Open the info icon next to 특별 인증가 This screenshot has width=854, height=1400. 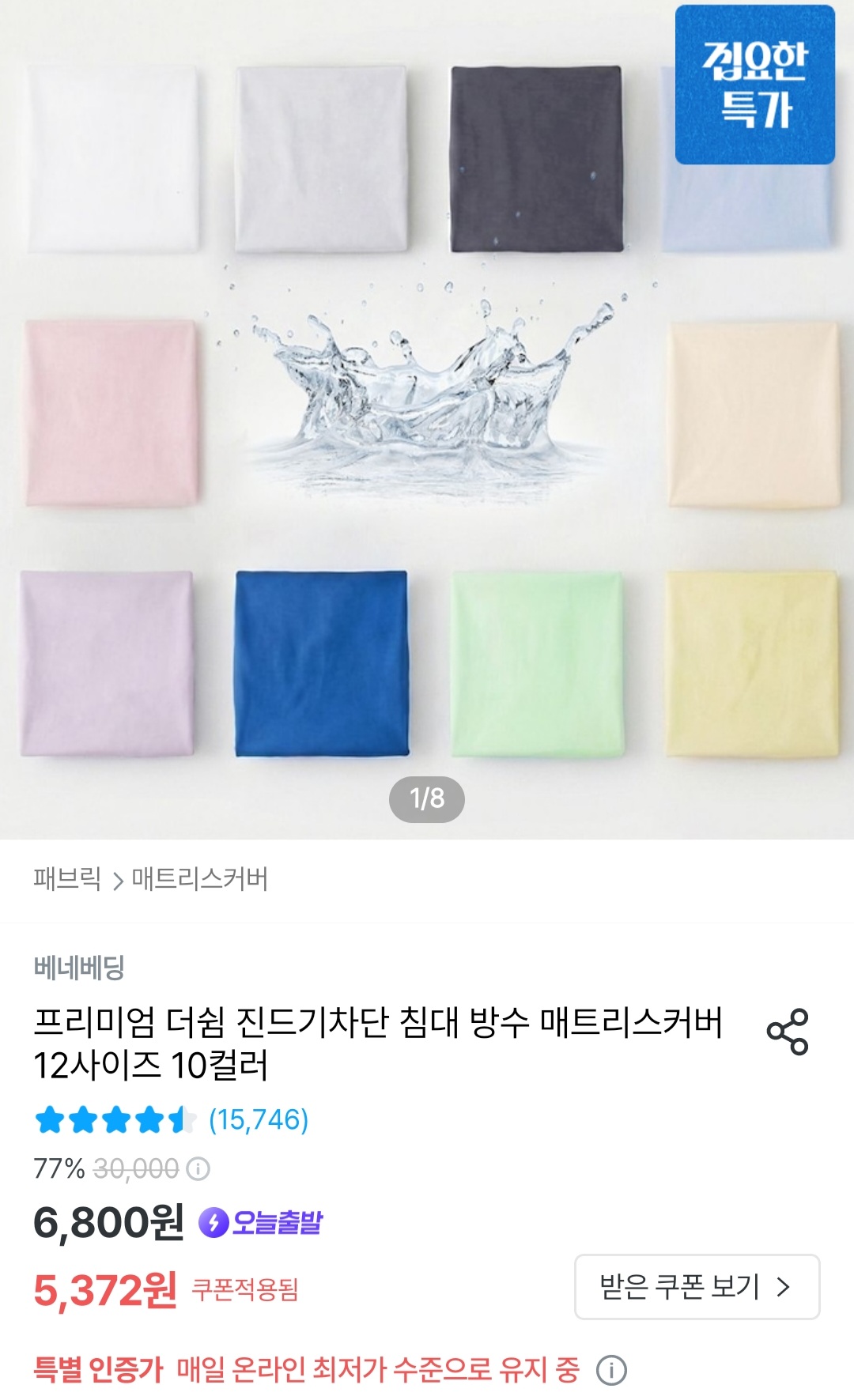click(611, 1370)
